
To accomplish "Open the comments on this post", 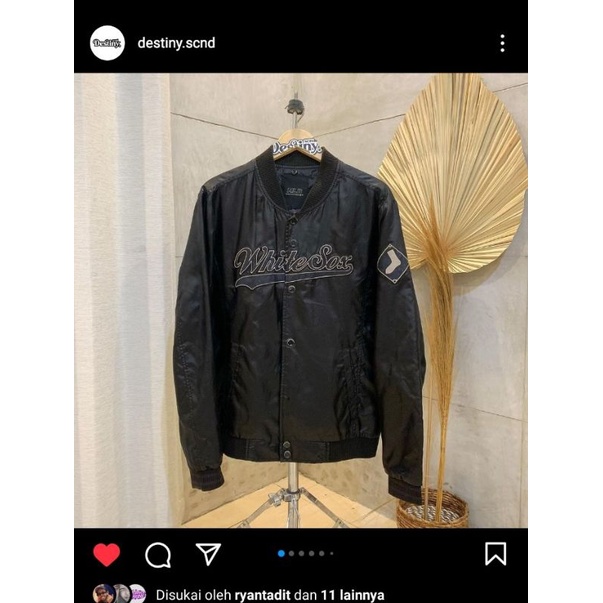I will tap(158, 555).
